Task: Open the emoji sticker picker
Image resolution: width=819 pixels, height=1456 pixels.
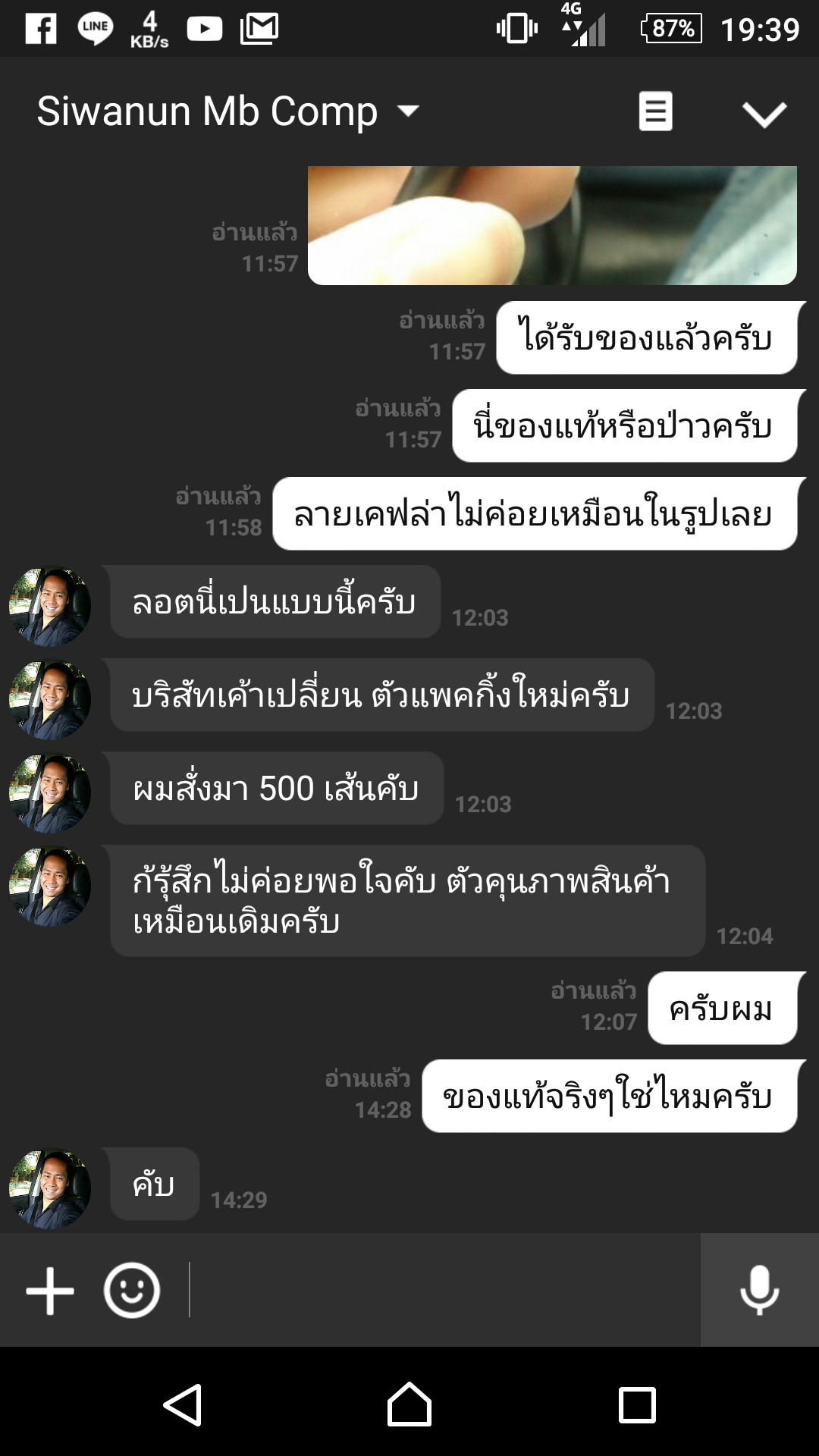Action: tap(132, 1290)
